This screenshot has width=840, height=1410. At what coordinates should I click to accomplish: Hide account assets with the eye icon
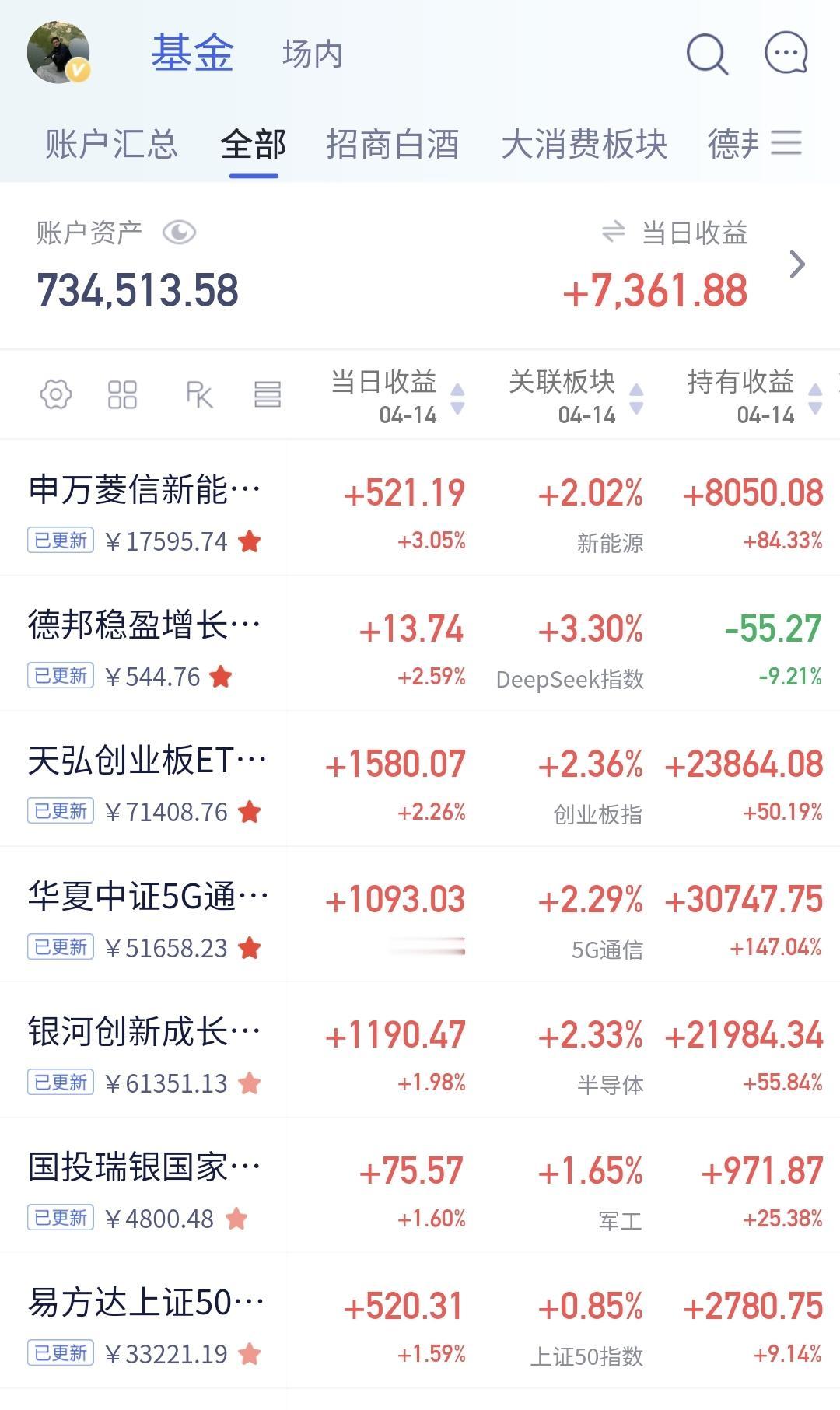pyautogui.click(x=179, y=233)
